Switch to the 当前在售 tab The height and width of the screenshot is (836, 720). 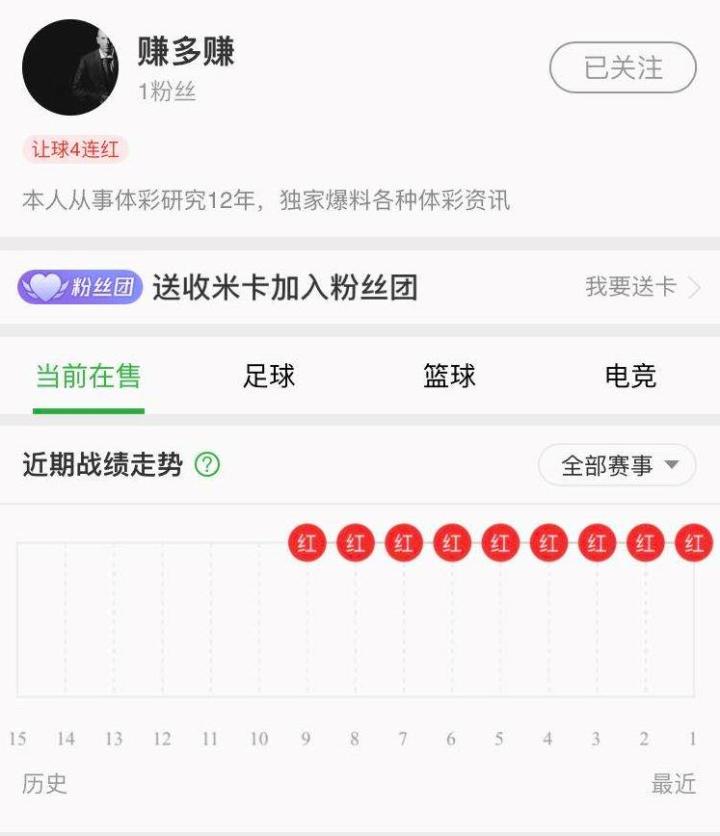pyautogui.click(x=88, y=376)
